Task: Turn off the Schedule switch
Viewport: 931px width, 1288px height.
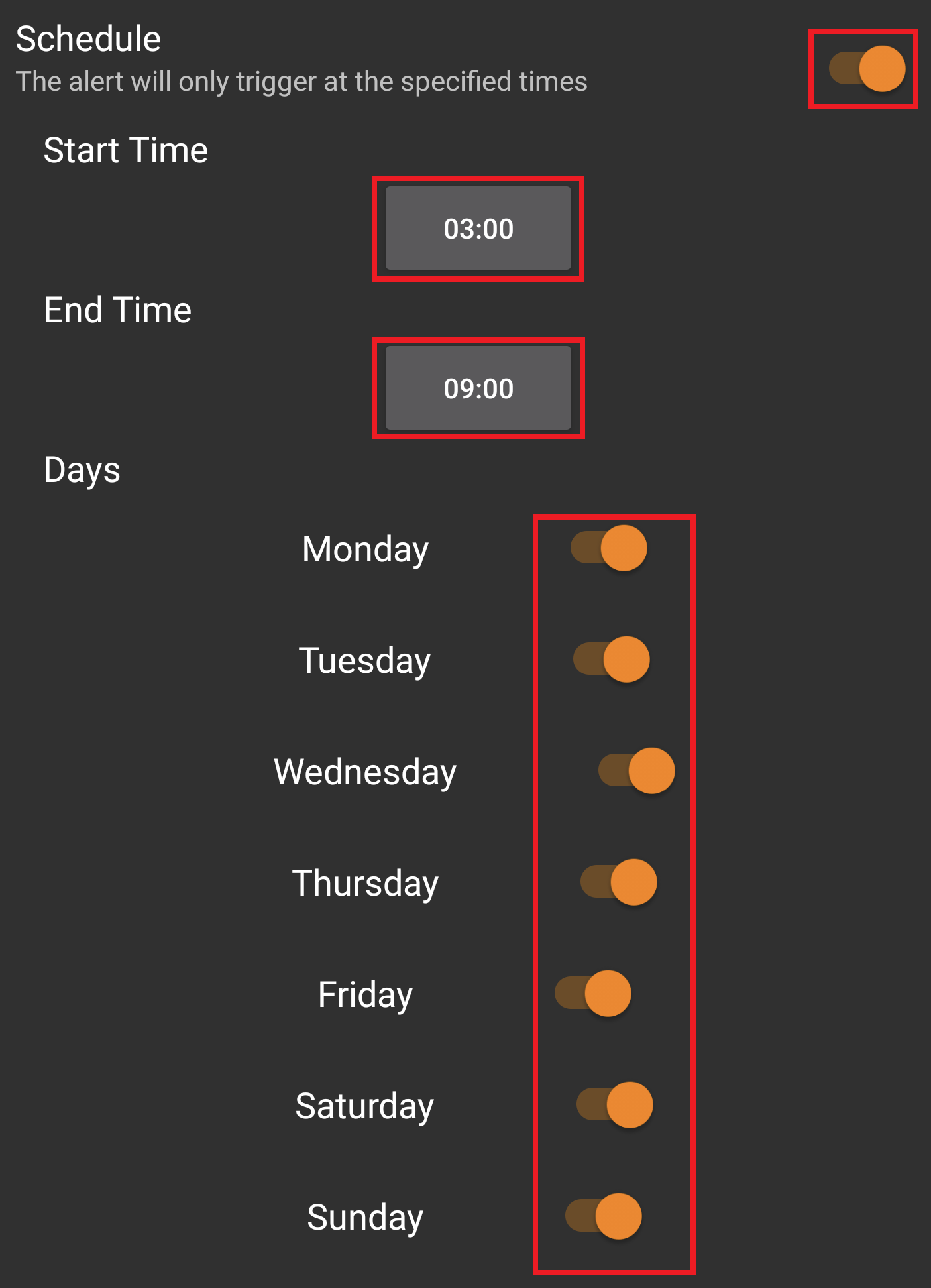Action: point(867,69)
